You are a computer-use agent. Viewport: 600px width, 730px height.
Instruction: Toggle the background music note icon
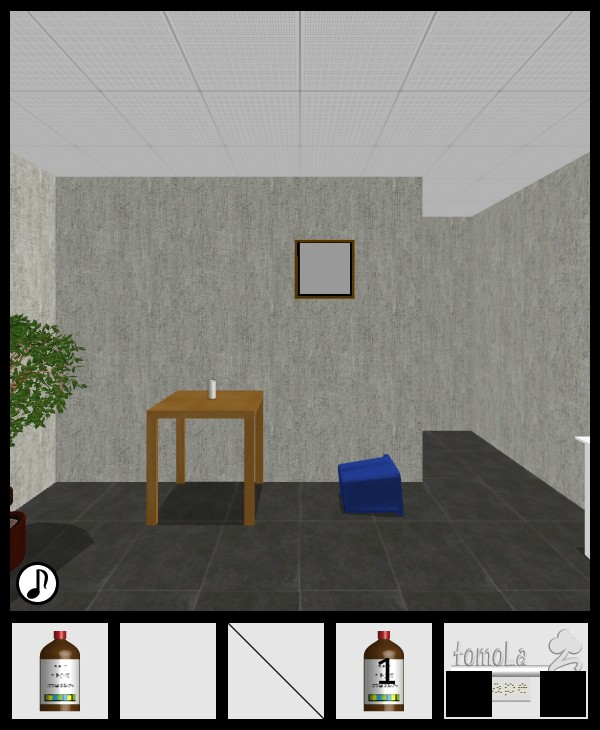(38, 583)
